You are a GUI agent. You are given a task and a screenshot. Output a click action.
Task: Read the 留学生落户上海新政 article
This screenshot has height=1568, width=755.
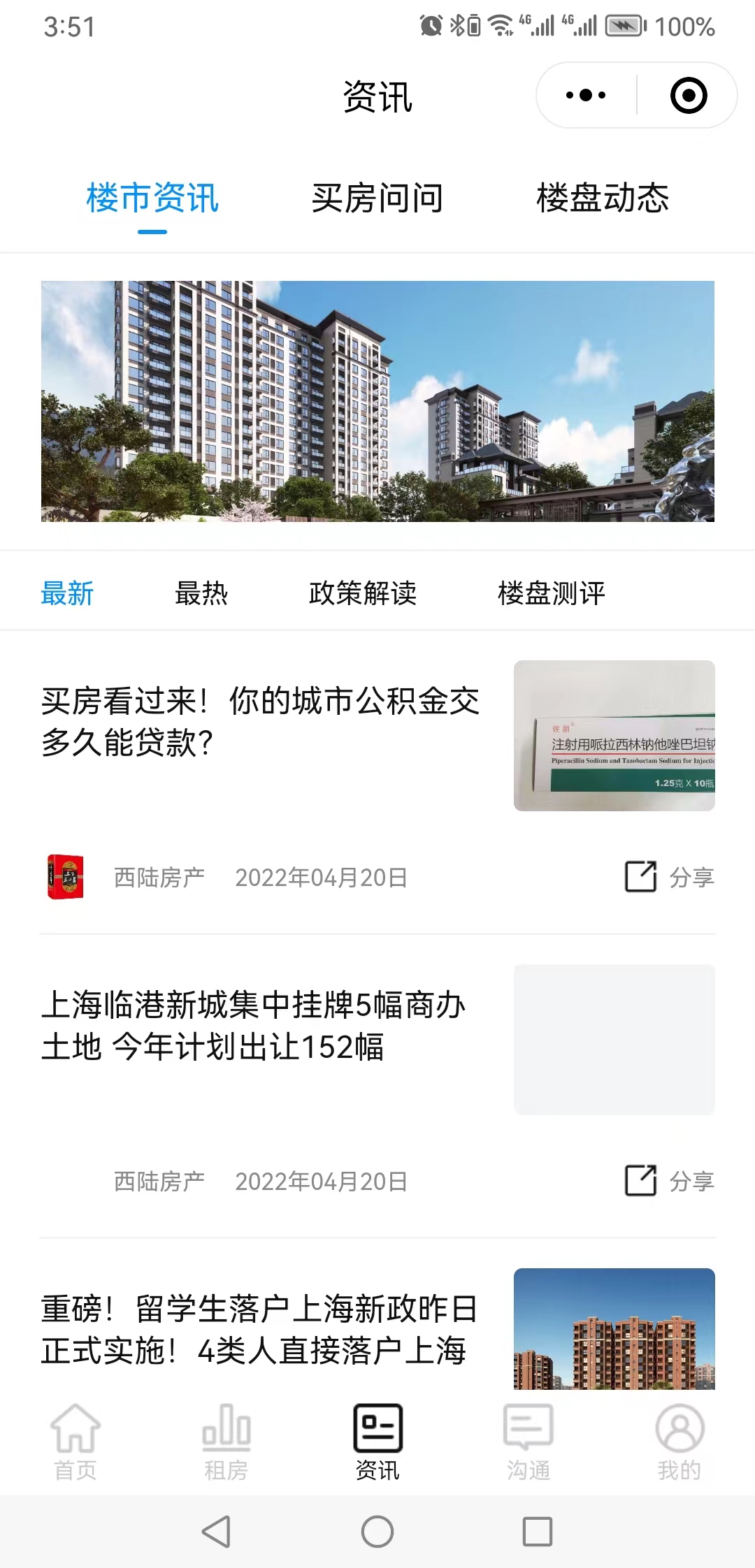point(259,1330)
